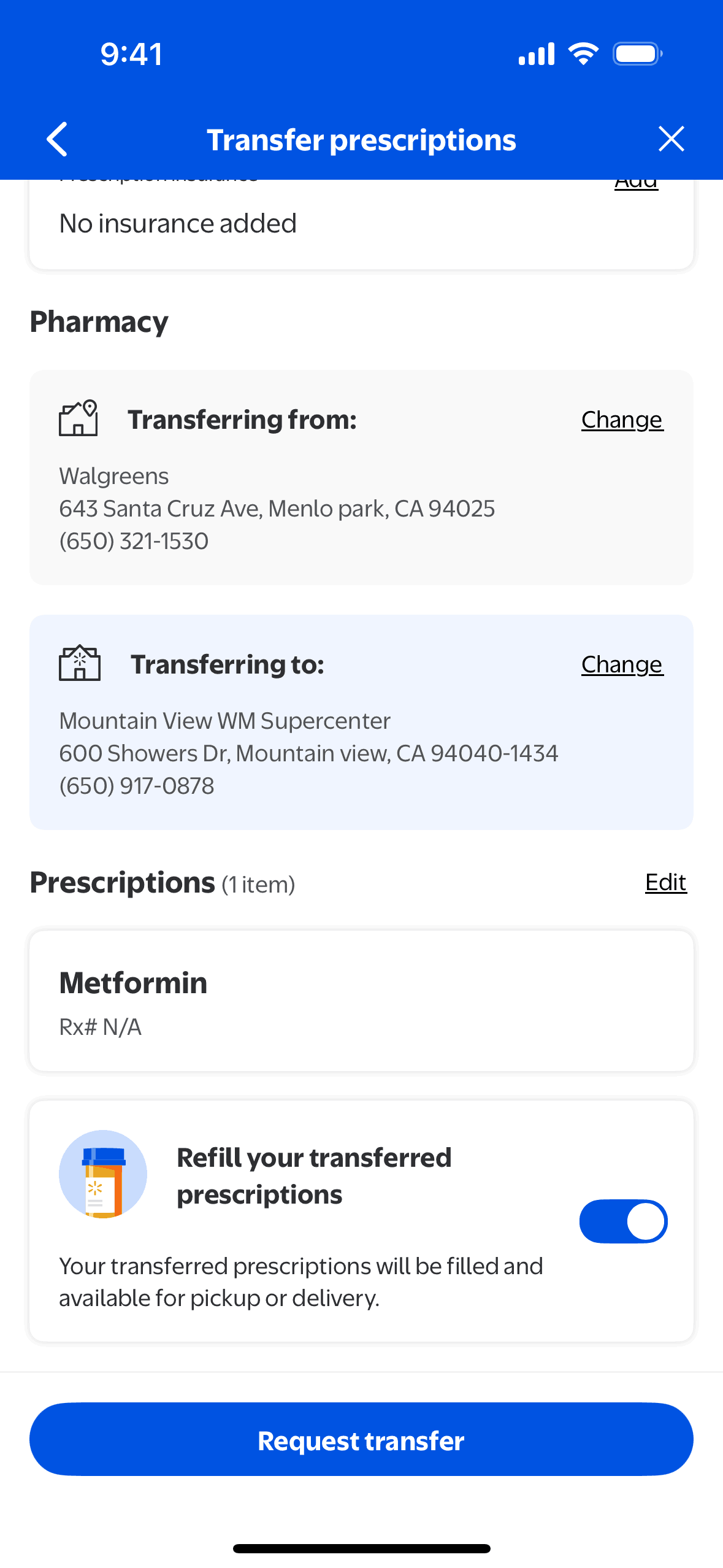Image resolution: width=723 pixels, height=1568 pixels.
Task: Go back from Transfer prescriptions
Action: point(57,139)
